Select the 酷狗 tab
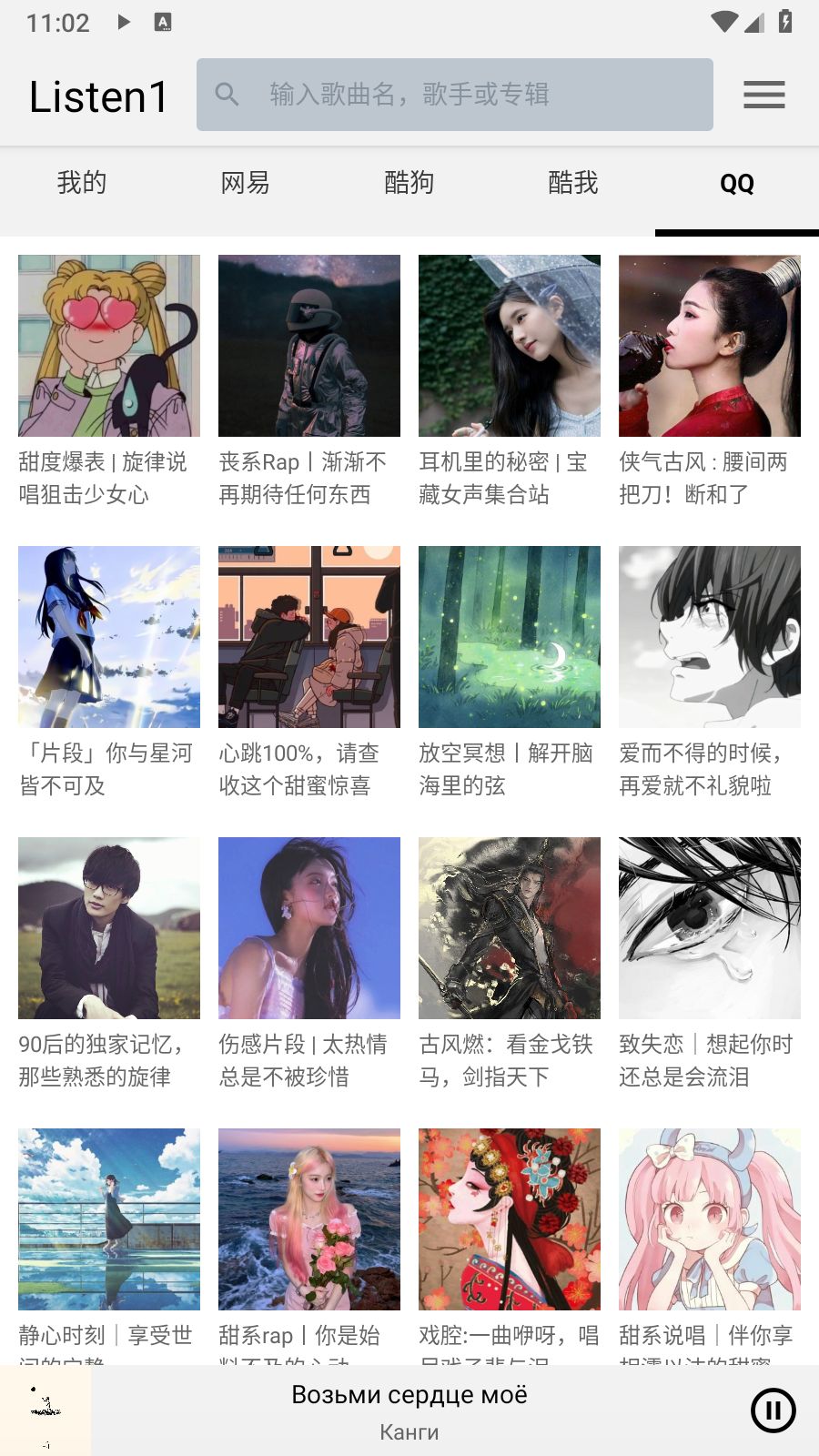The width and height of the screenshot is (819, 1456). [409, 183]
